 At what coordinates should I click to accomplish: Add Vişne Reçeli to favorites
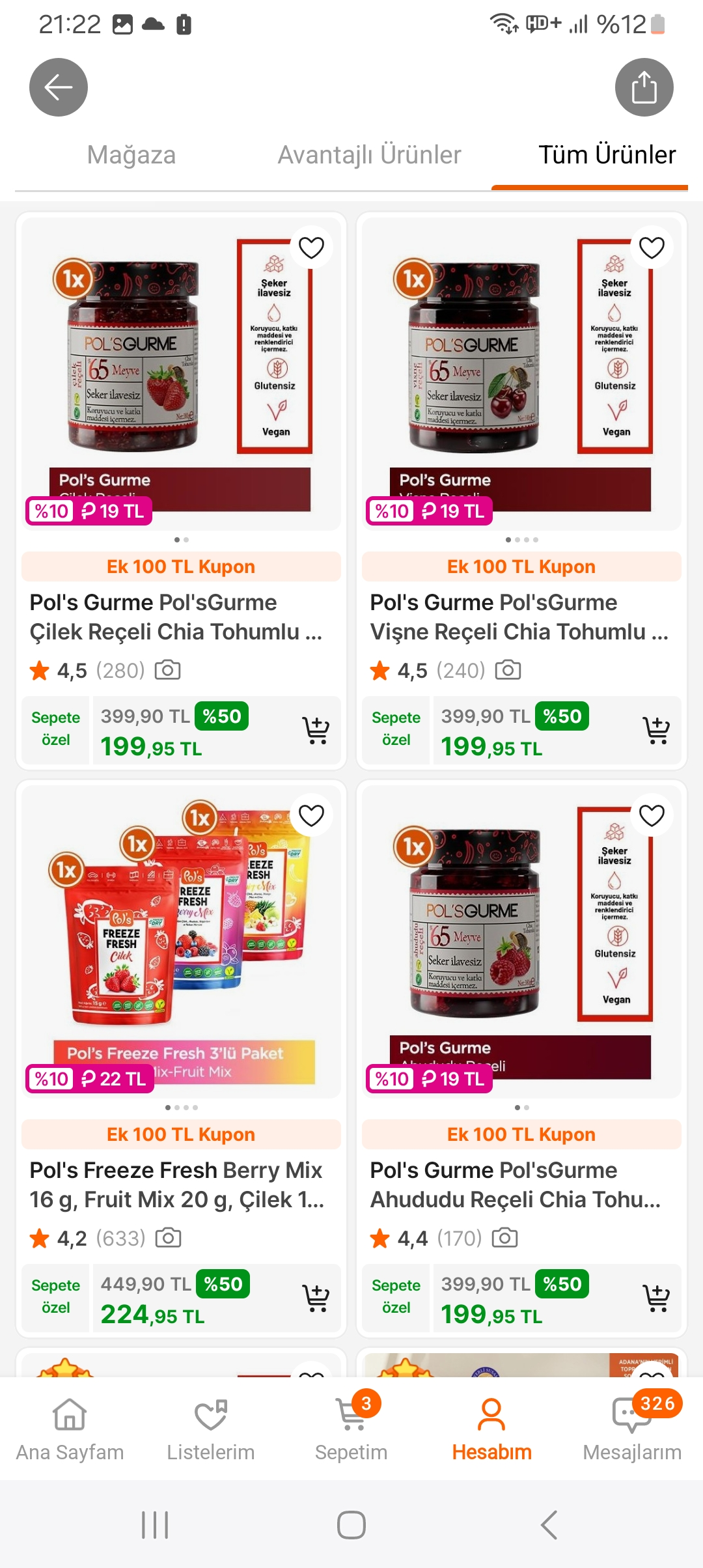(x=652, y=248)
